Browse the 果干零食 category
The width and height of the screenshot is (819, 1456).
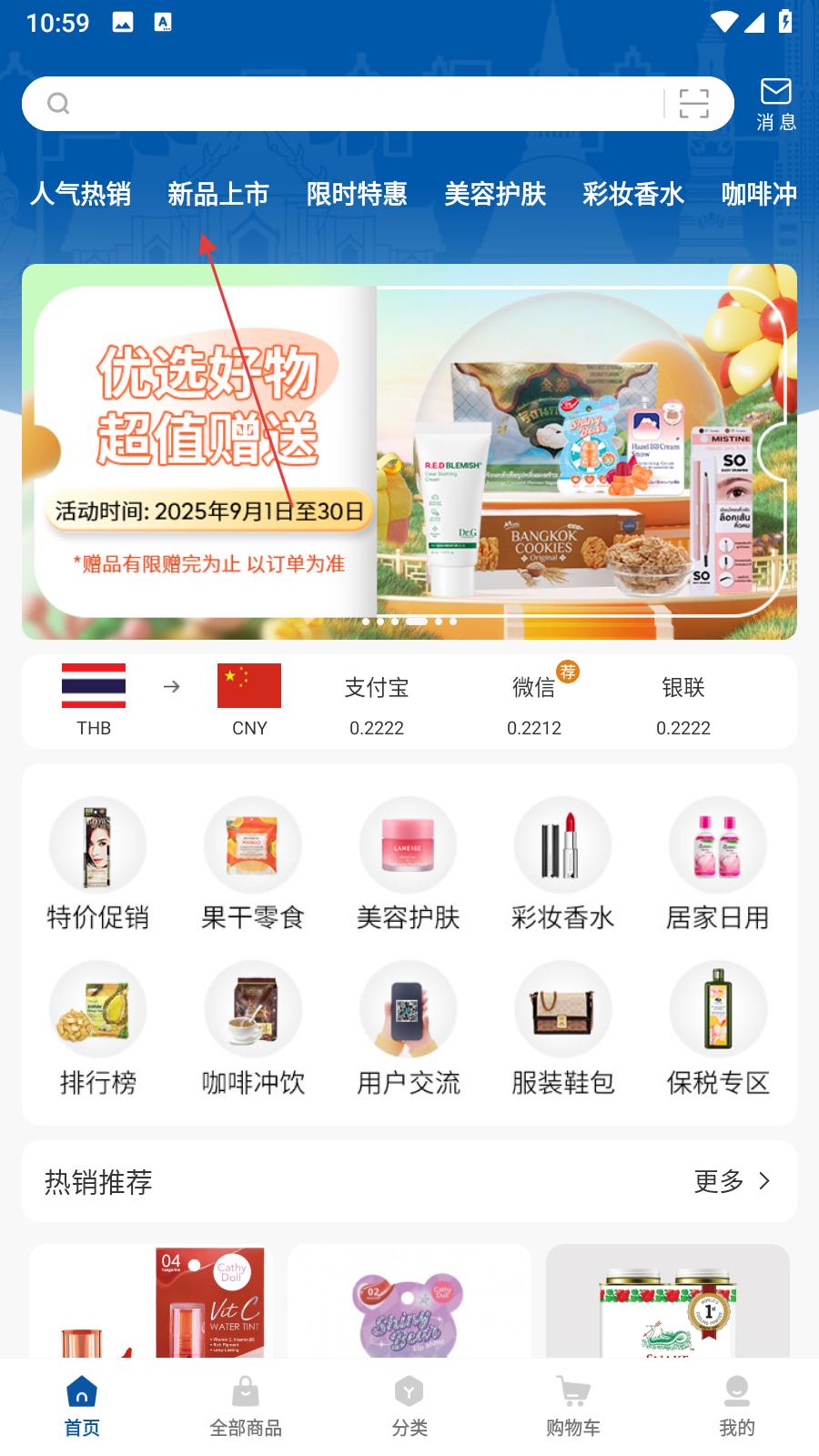pos(252,864)
